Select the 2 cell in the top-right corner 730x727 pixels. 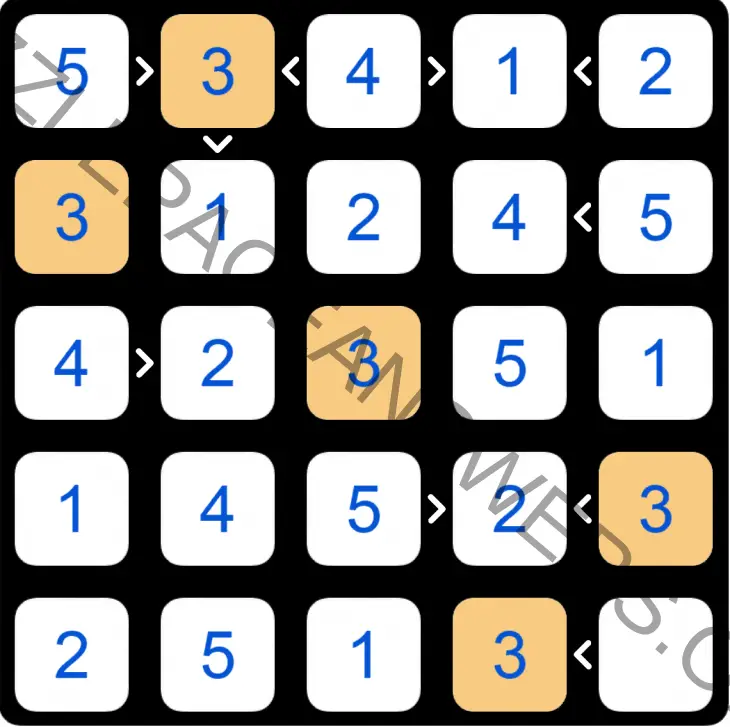(655, 71)
